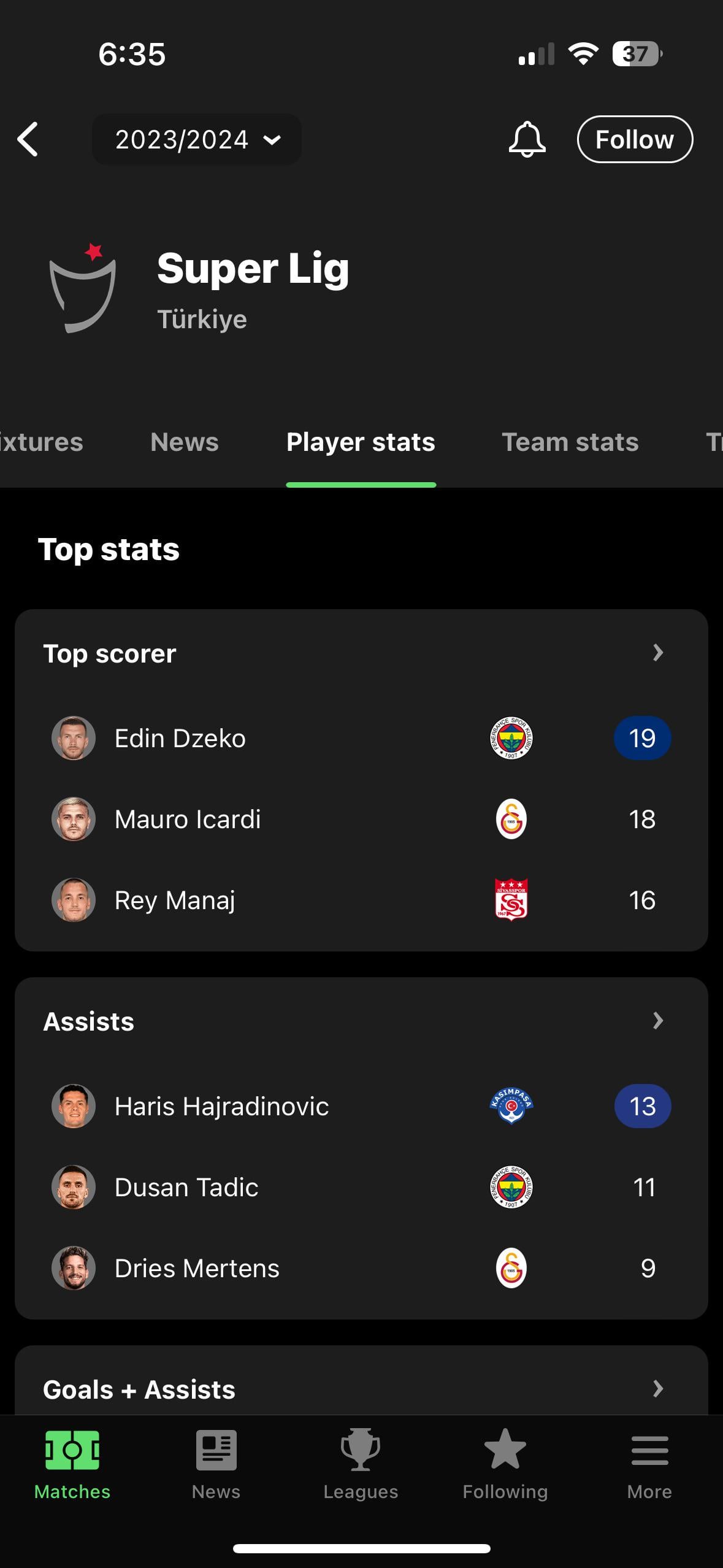Screen dimensions: 723x1568
Task: Open Edin Dzeko's player profile
Action: [180, 738]
